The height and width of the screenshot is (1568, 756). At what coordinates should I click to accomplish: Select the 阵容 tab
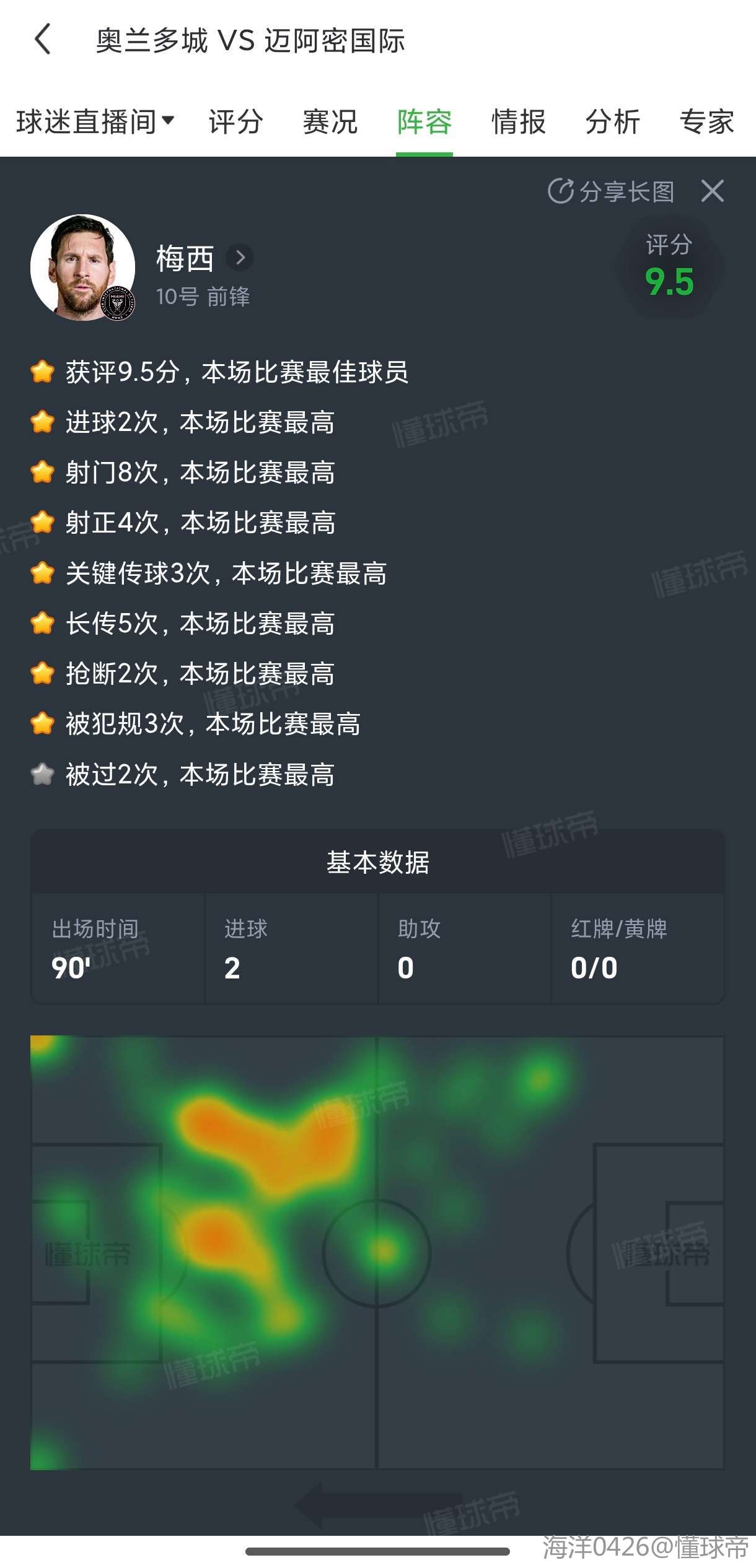[424, 121]
